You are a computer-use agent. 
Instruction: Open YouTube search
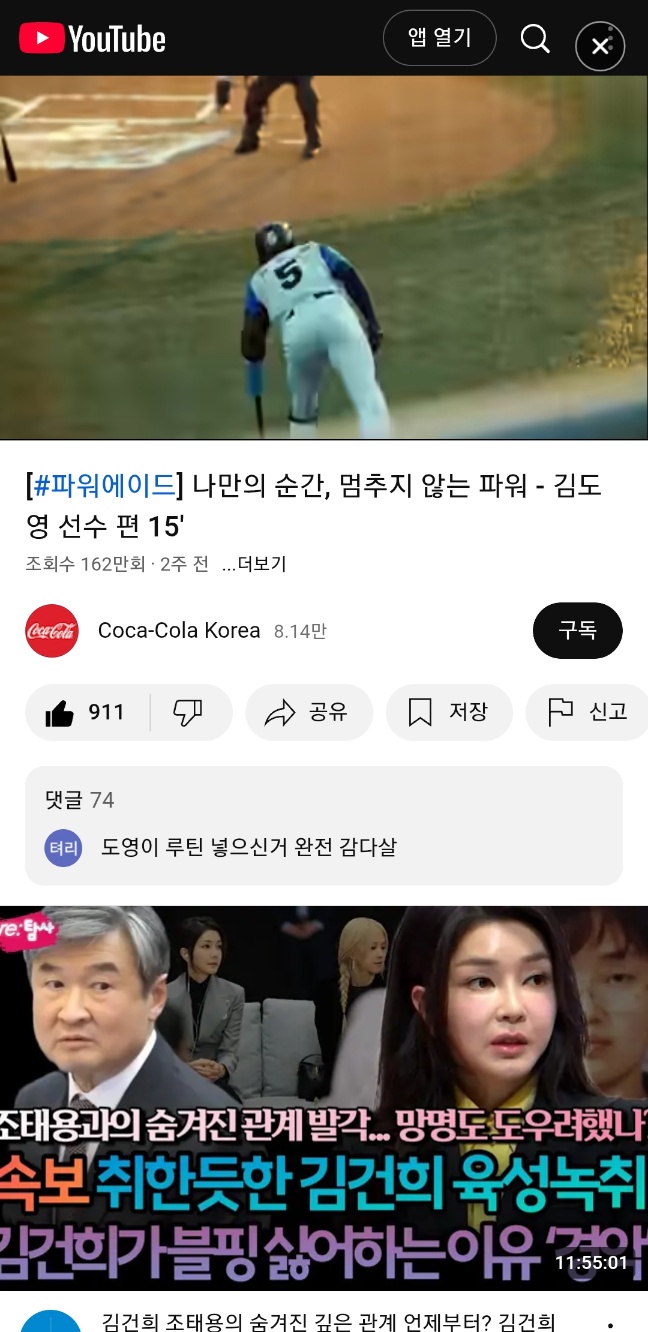[536, 39]
